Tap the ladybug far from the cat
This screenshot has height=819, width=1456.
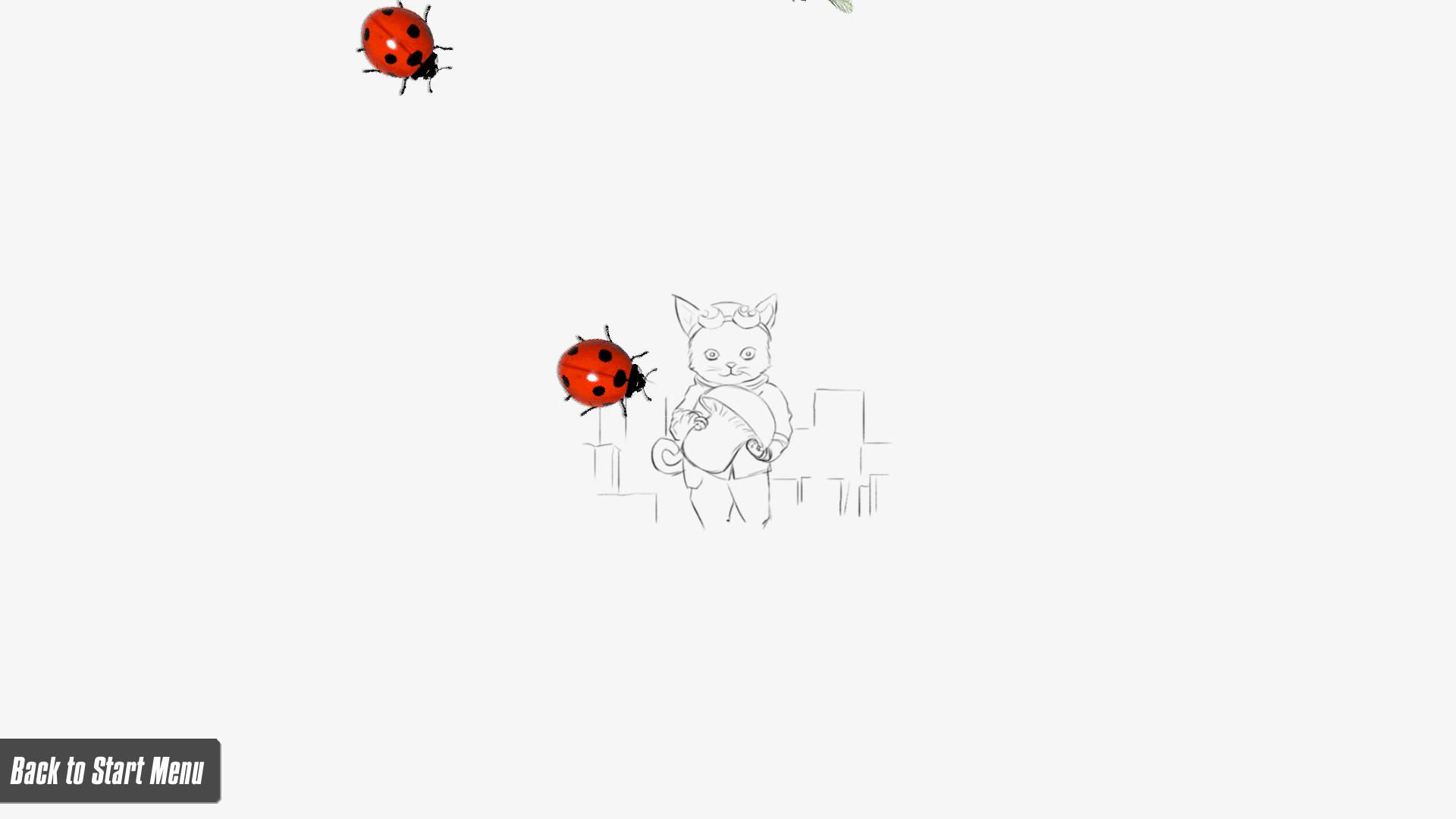click(400, 44)
